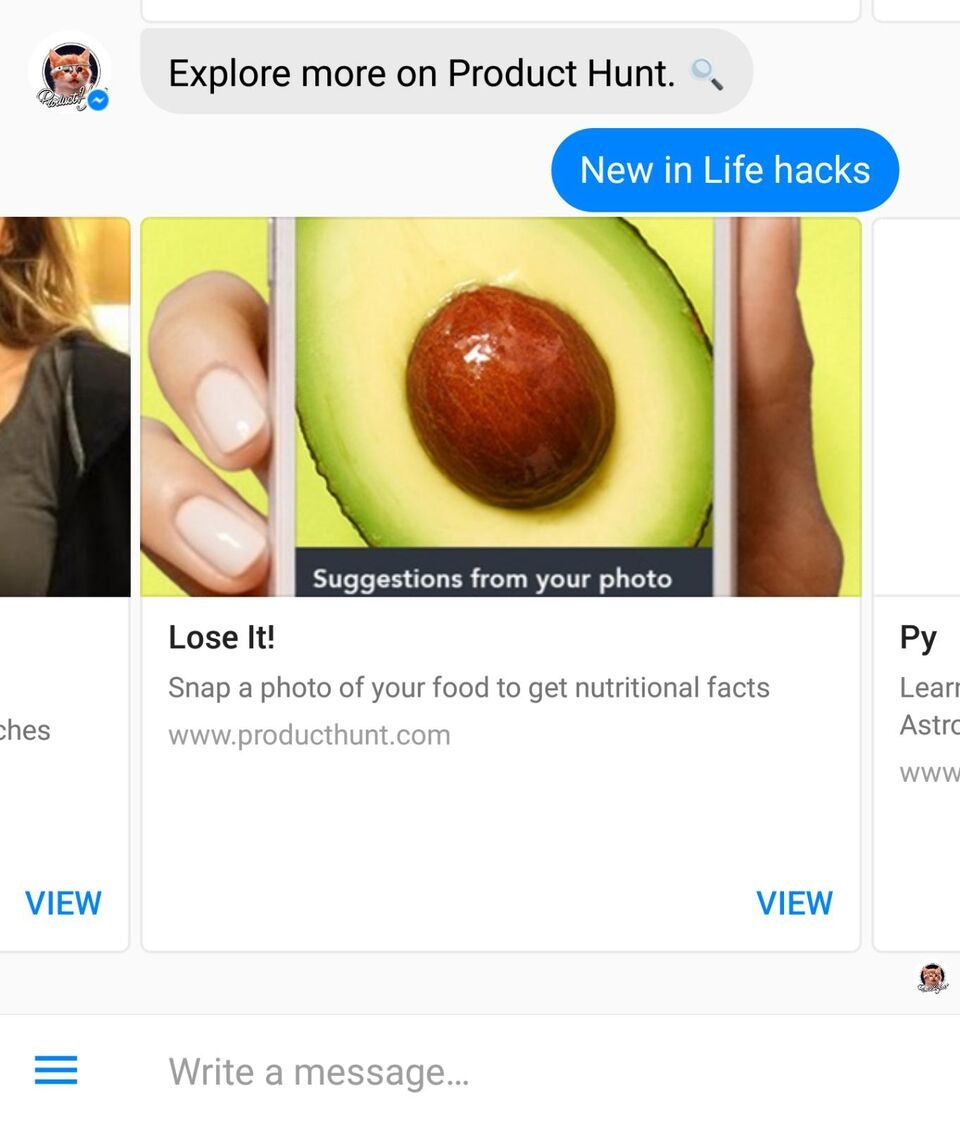
Task: Open the Product Hunt bot profile avatar
Action: 71,73
